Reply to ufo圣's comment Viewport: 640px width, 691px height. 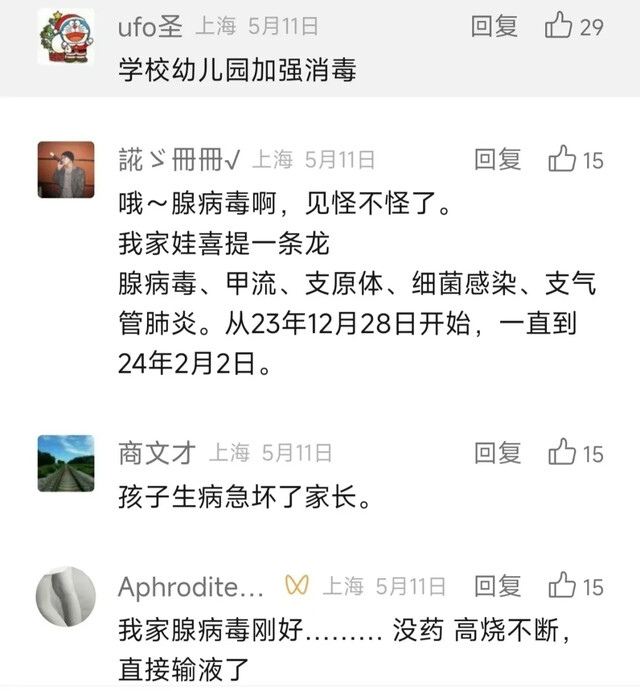[x=494, y=27]
